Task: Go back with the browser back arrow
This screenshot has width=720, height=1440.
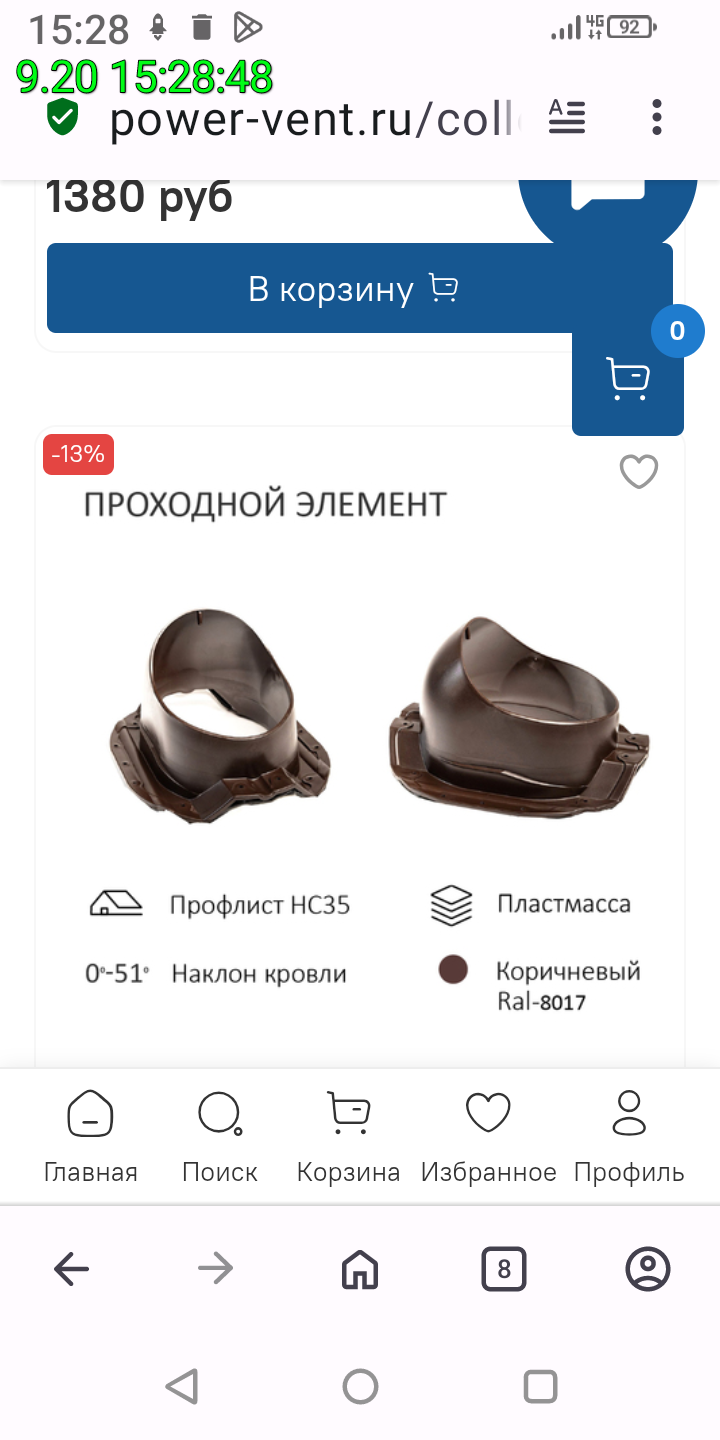Action: click(x=71, y=1270)
